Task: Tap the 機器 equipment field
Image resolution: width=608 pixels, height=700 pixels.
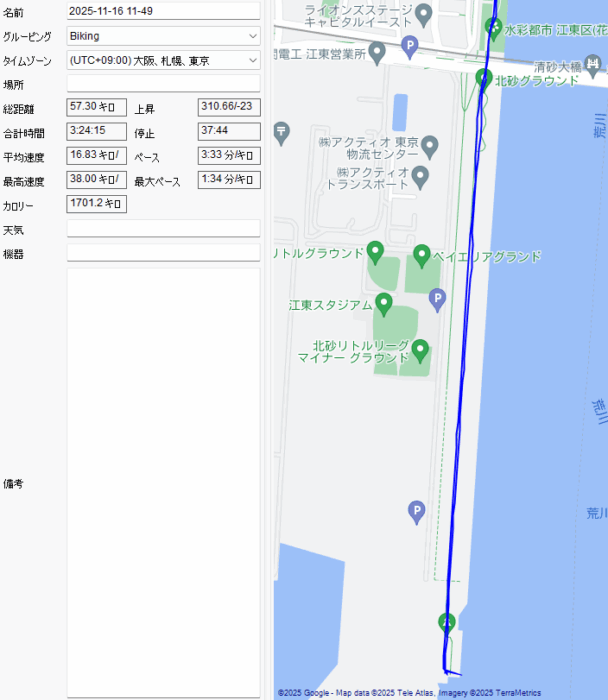Action: coord(163,253)
